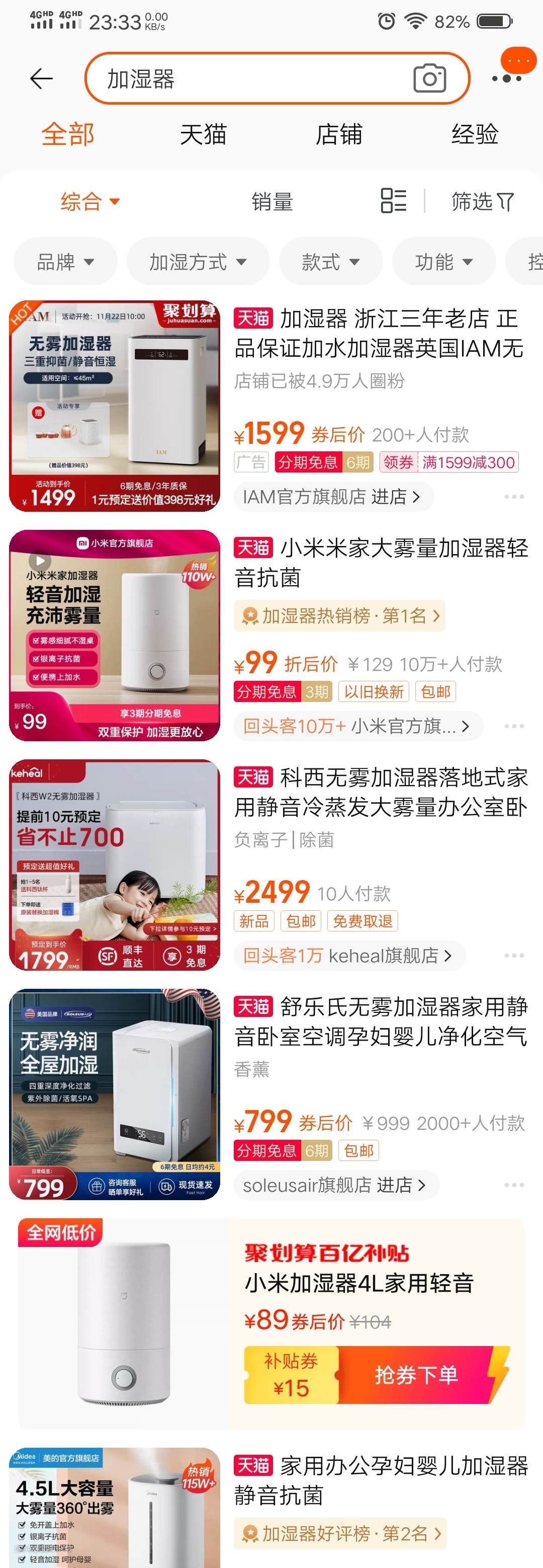This screenshot has width=543, height=1568.
Task: View the 加湿器热销榜 第1名 ranking
Action: (x=340, y=616)
